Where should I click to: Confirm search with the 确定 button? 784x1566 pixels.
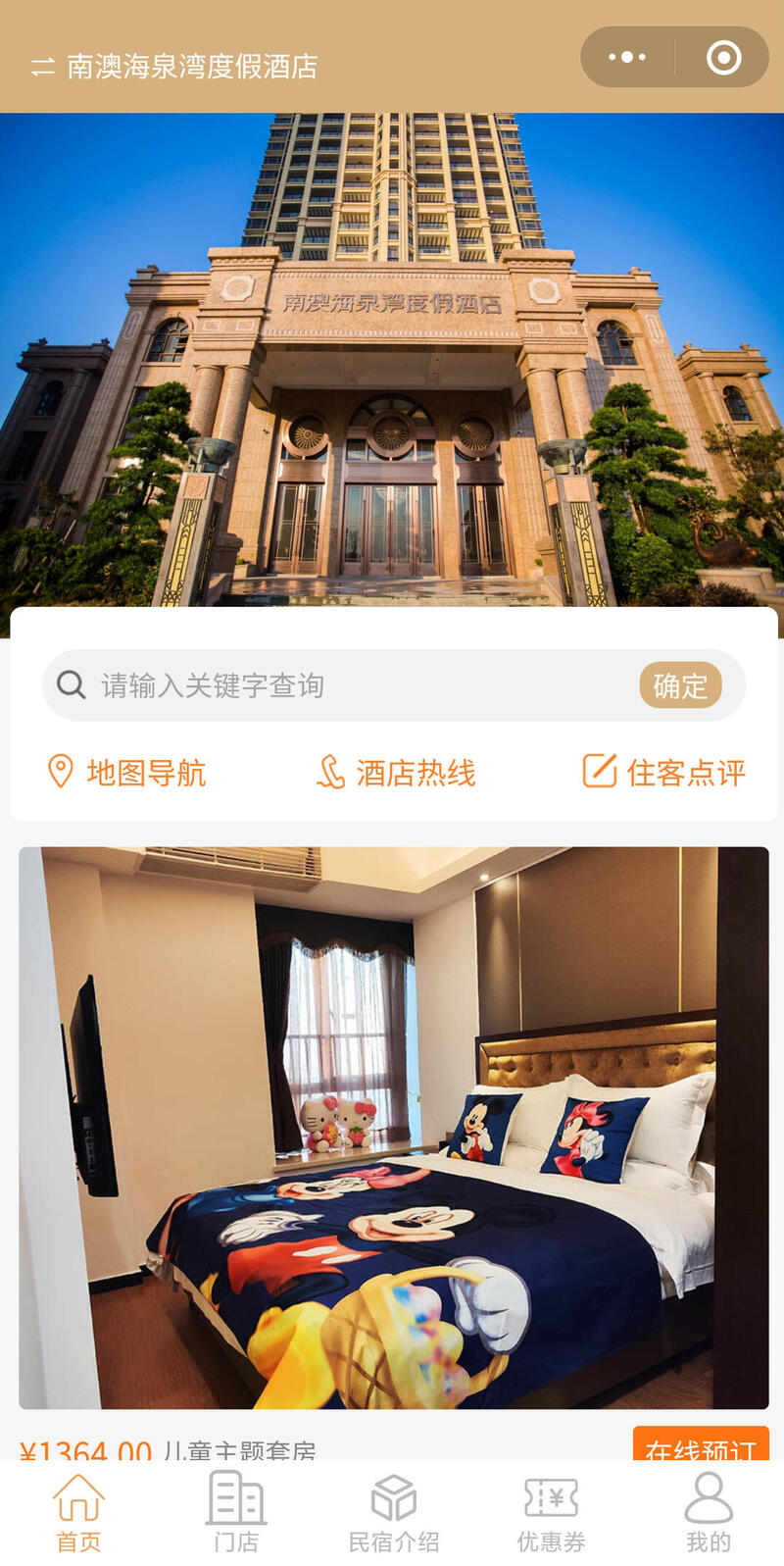pos(680,685)
